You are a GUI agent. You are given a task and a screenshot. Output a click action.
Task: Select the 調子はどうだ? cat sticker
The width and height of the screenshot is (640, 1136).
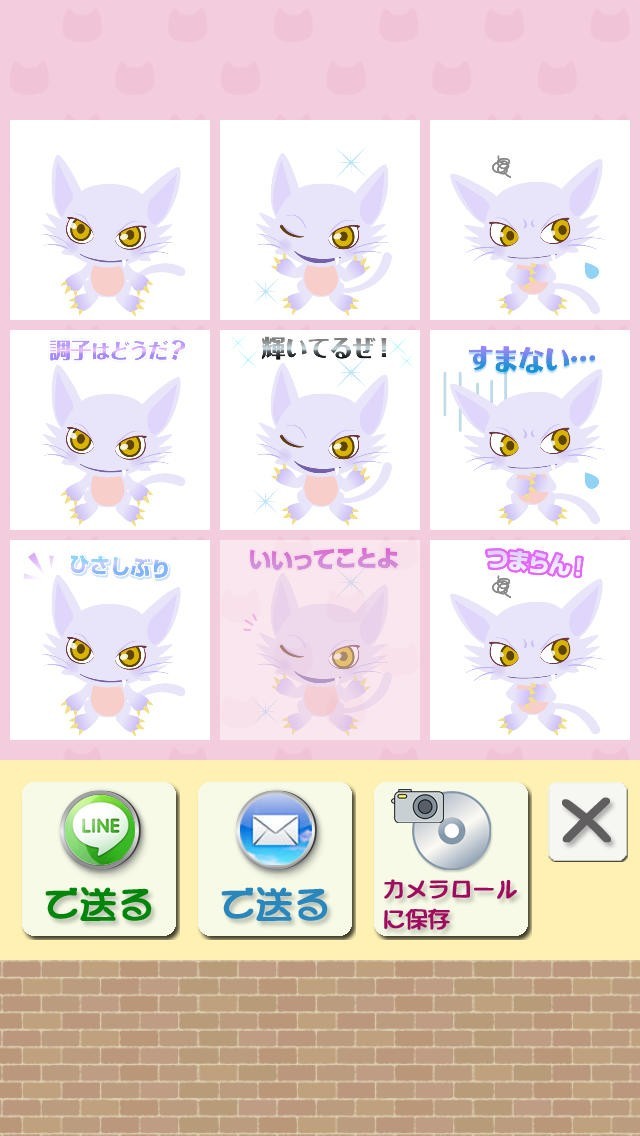pyautogui.click(x=110, y=430)
